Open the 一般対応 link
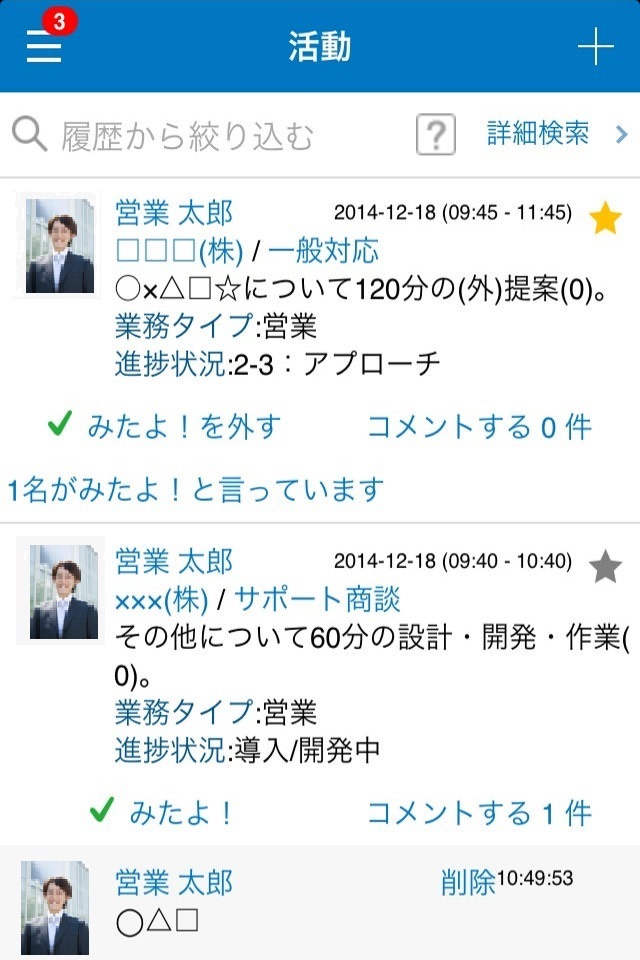Viewport: 640px width, 960px height. [x=323, y=250]
